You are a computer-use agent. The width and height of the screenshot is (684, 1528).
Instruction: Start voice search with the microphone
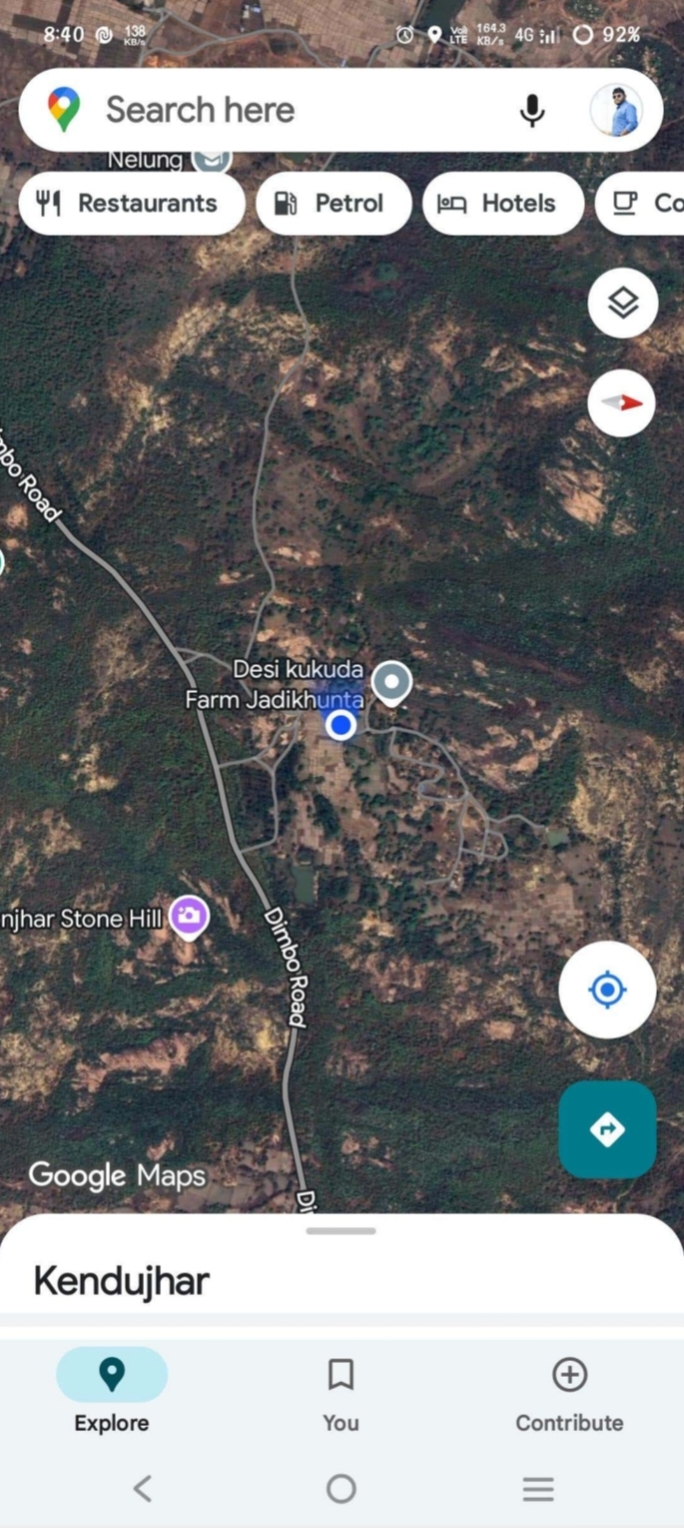pos(532,110)
